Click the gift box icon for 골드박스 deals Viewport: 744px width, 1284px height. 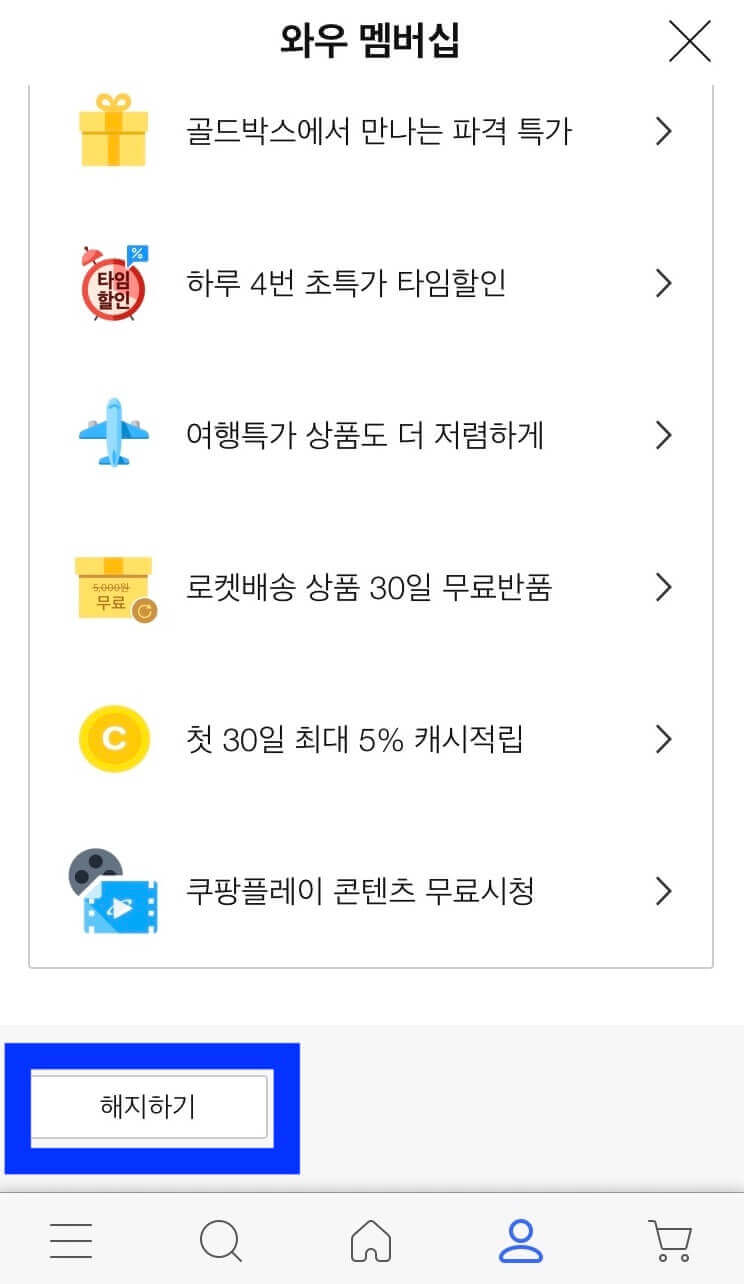pyautogui.click(x=113, y=131)
